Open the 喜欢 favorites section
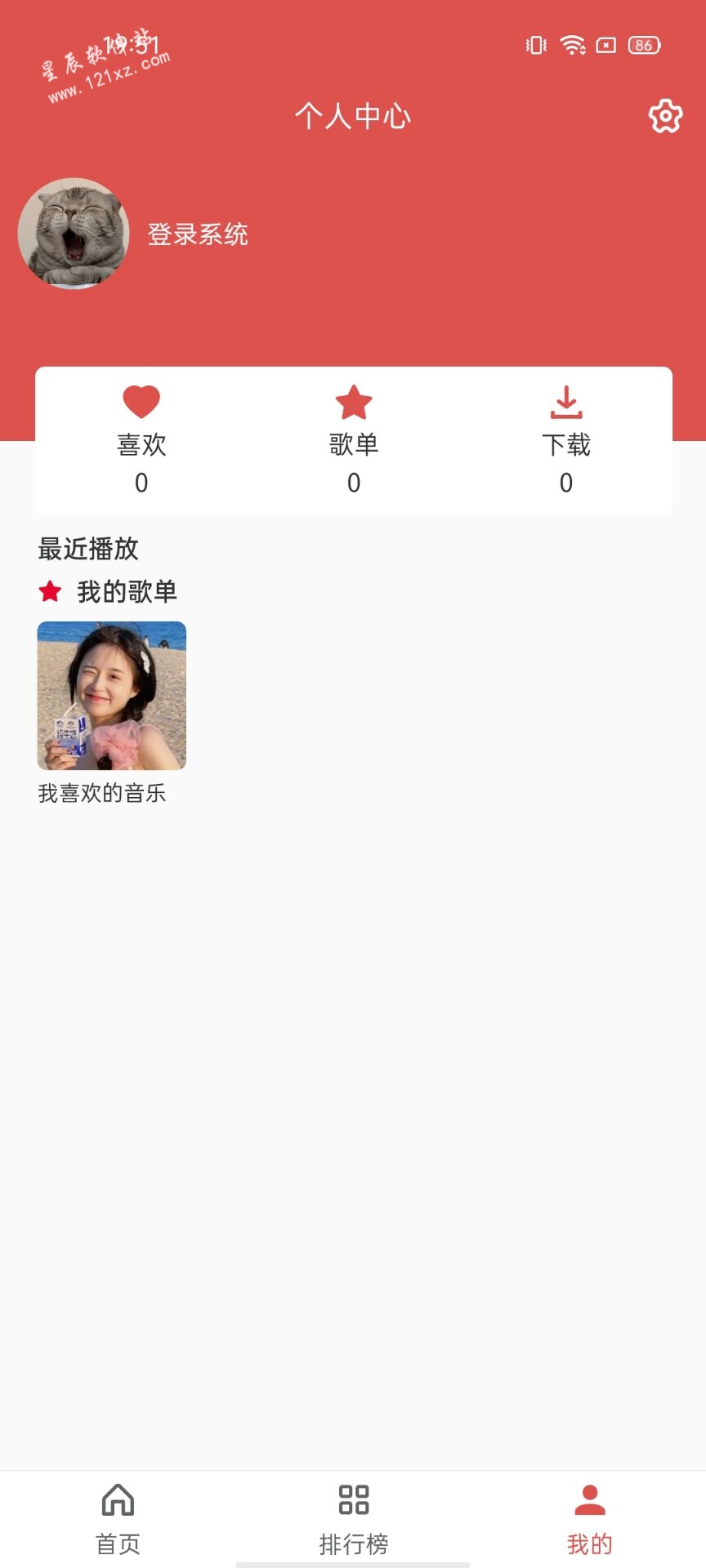The image size is (706, 1568). pos(141,440)
